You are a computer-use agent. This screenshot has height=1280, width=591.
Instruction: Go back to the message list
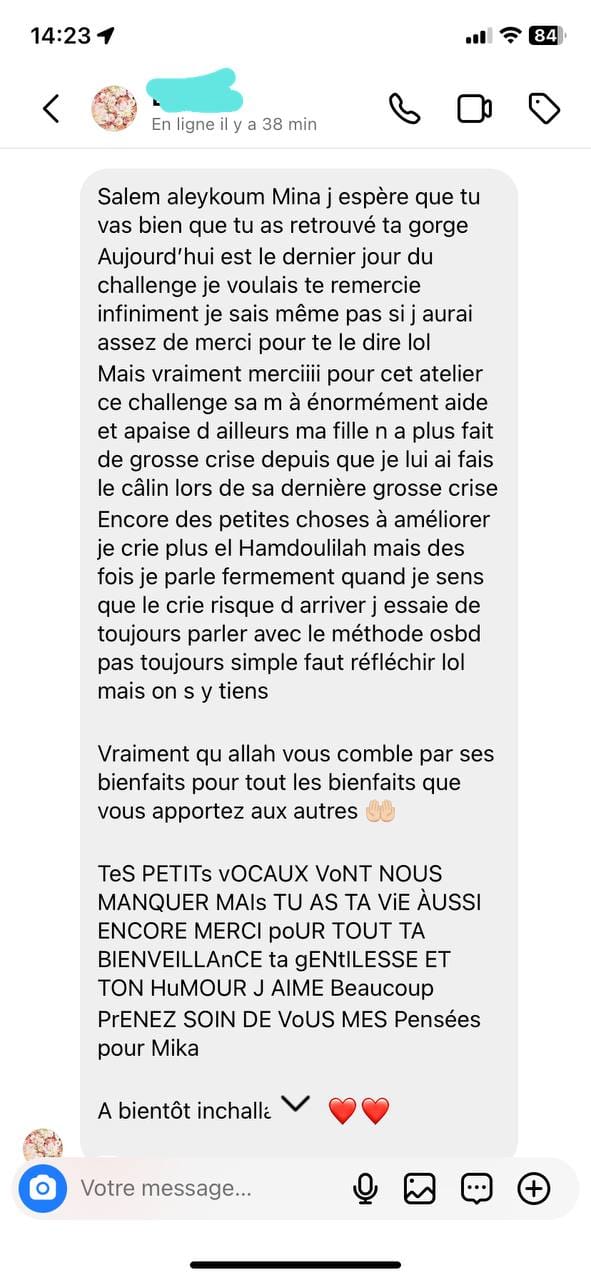click(x=51, y=108)
